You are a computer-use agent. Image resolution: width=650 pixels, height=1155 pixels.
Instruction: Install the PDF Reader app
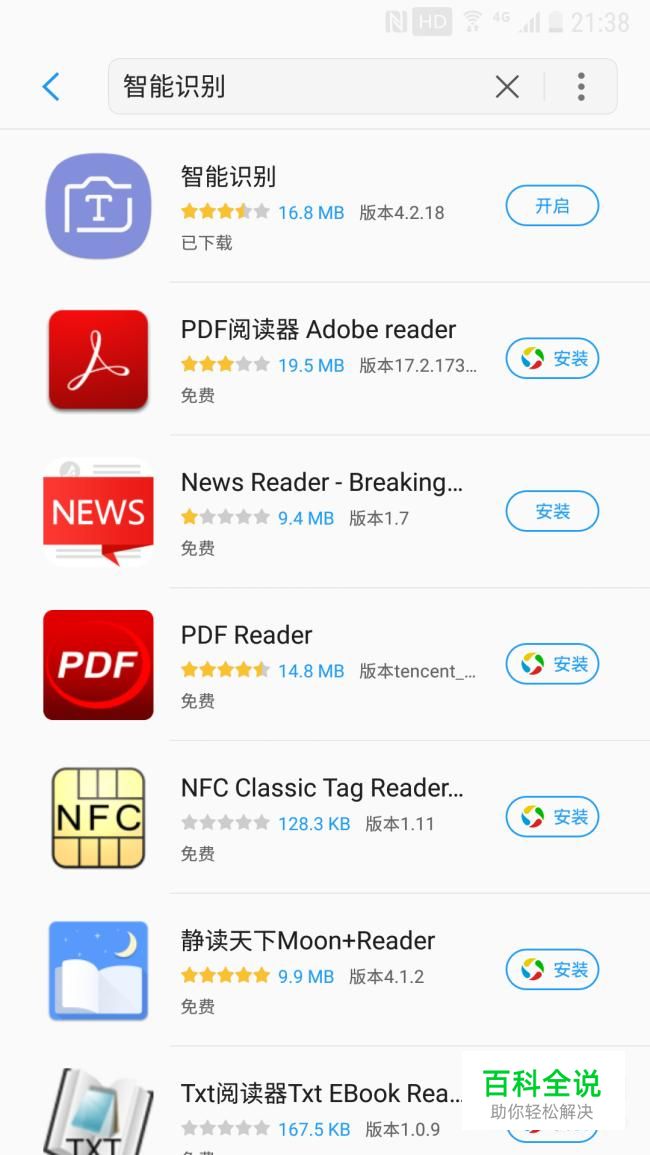pos(552,664)
